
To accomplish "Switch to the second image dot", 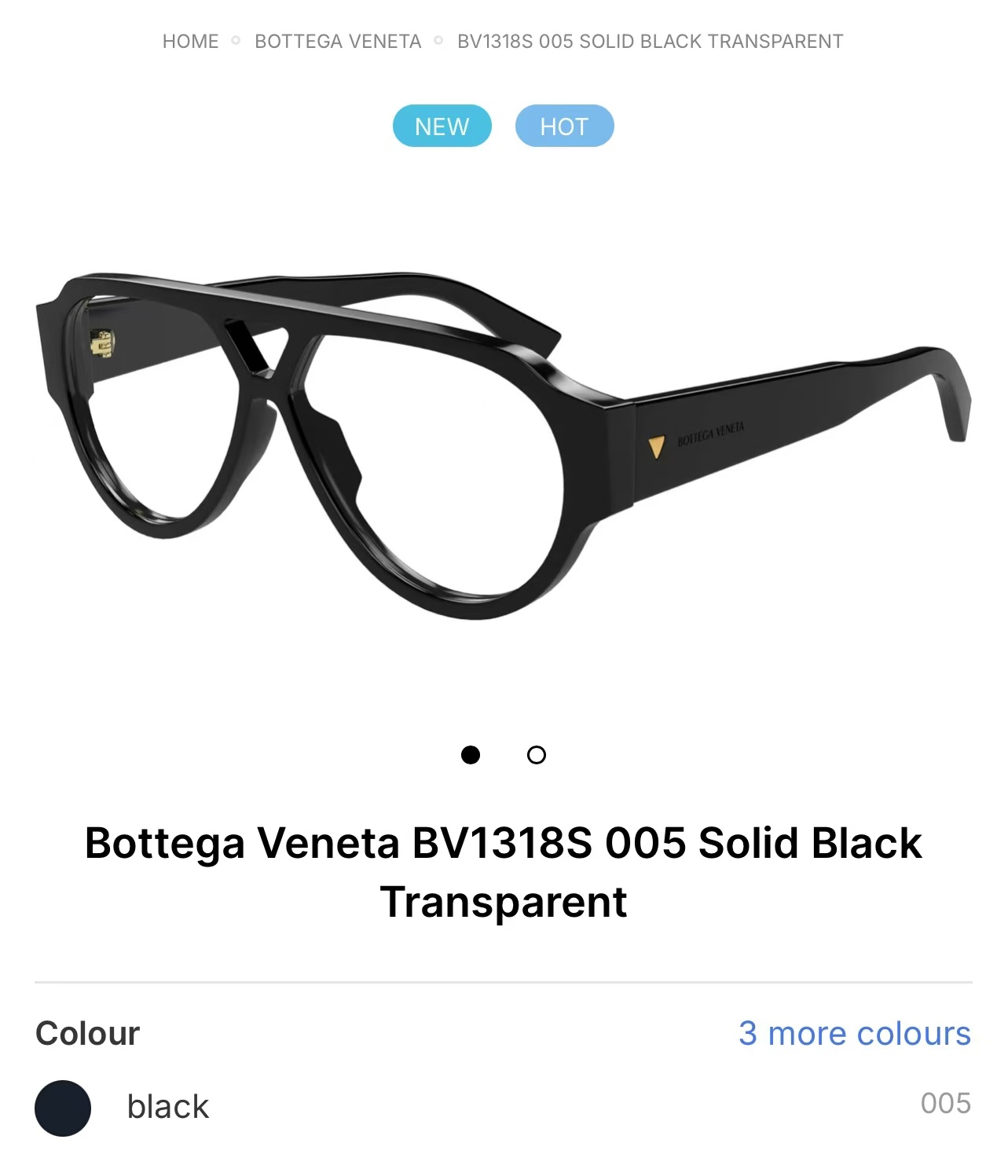I will pos(536,755).
